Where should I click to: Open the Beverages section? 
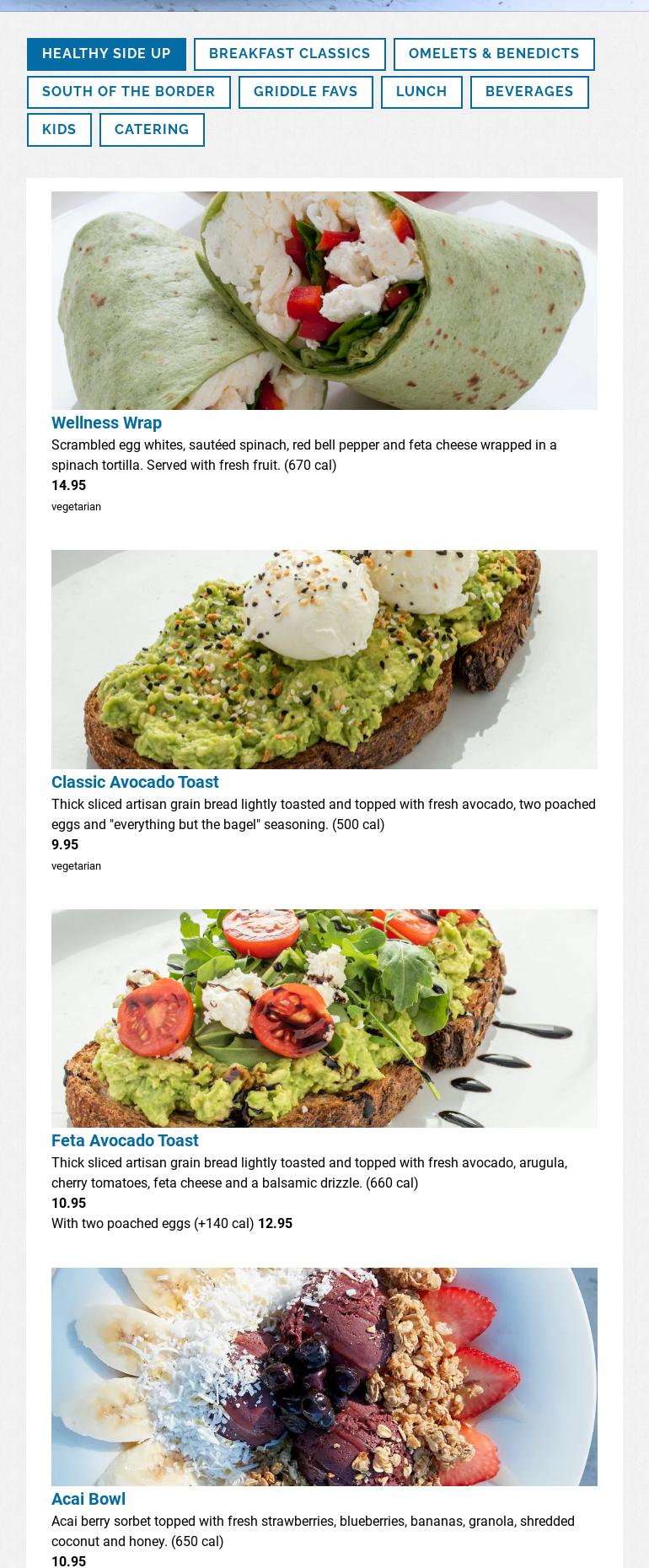pos(528,92)
